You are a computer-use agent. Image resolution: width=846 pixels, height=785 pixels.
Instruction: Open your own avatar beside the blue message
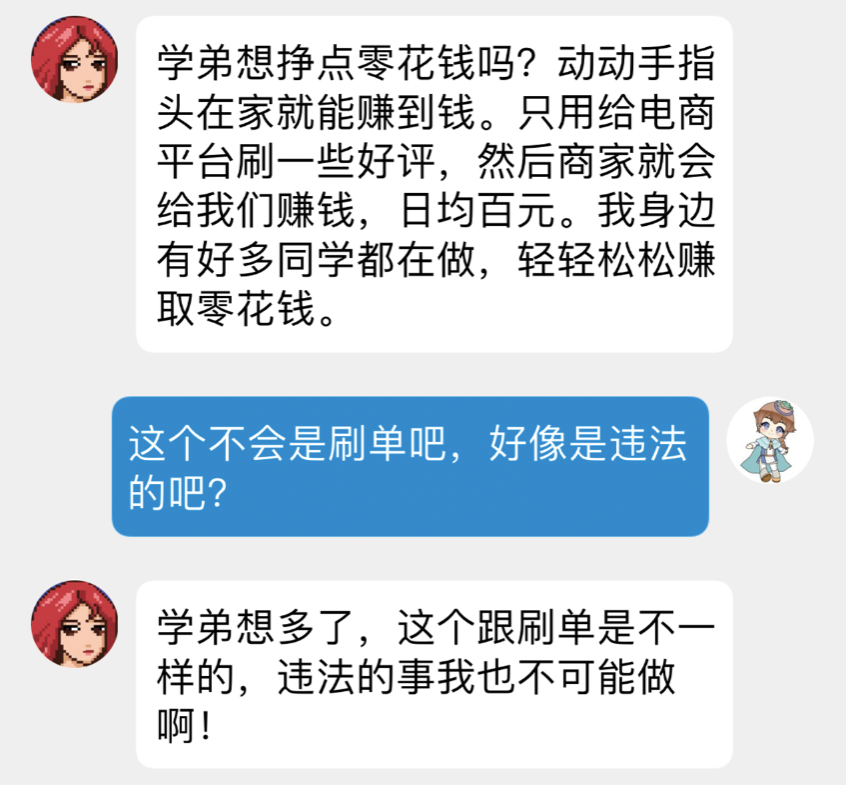click(x=769, y=441)
